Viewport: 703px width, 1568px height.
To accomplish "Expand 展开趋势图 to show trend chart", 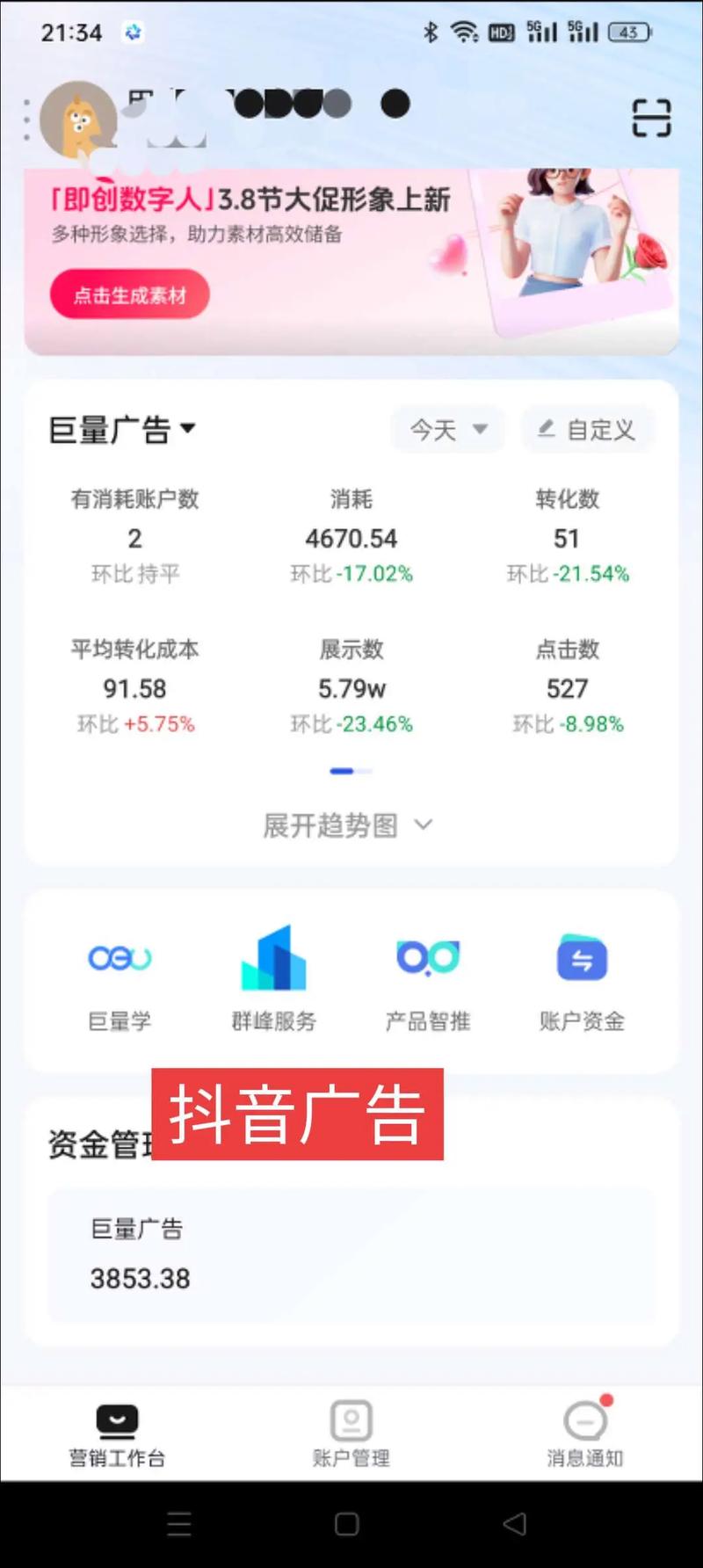I will [350, 825].
